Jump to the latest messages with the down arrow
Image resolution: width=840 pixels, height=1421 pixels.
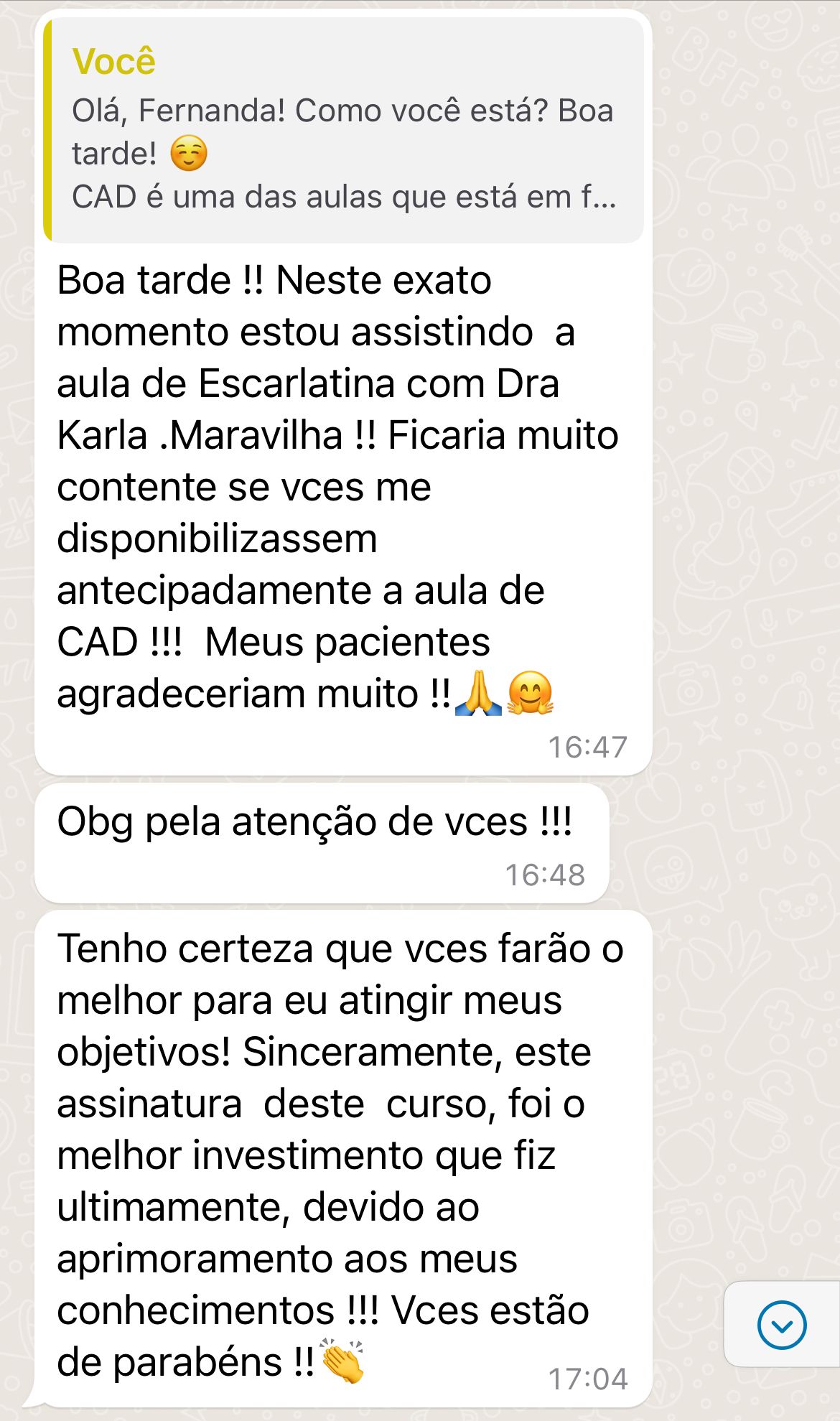(782, 1325)
